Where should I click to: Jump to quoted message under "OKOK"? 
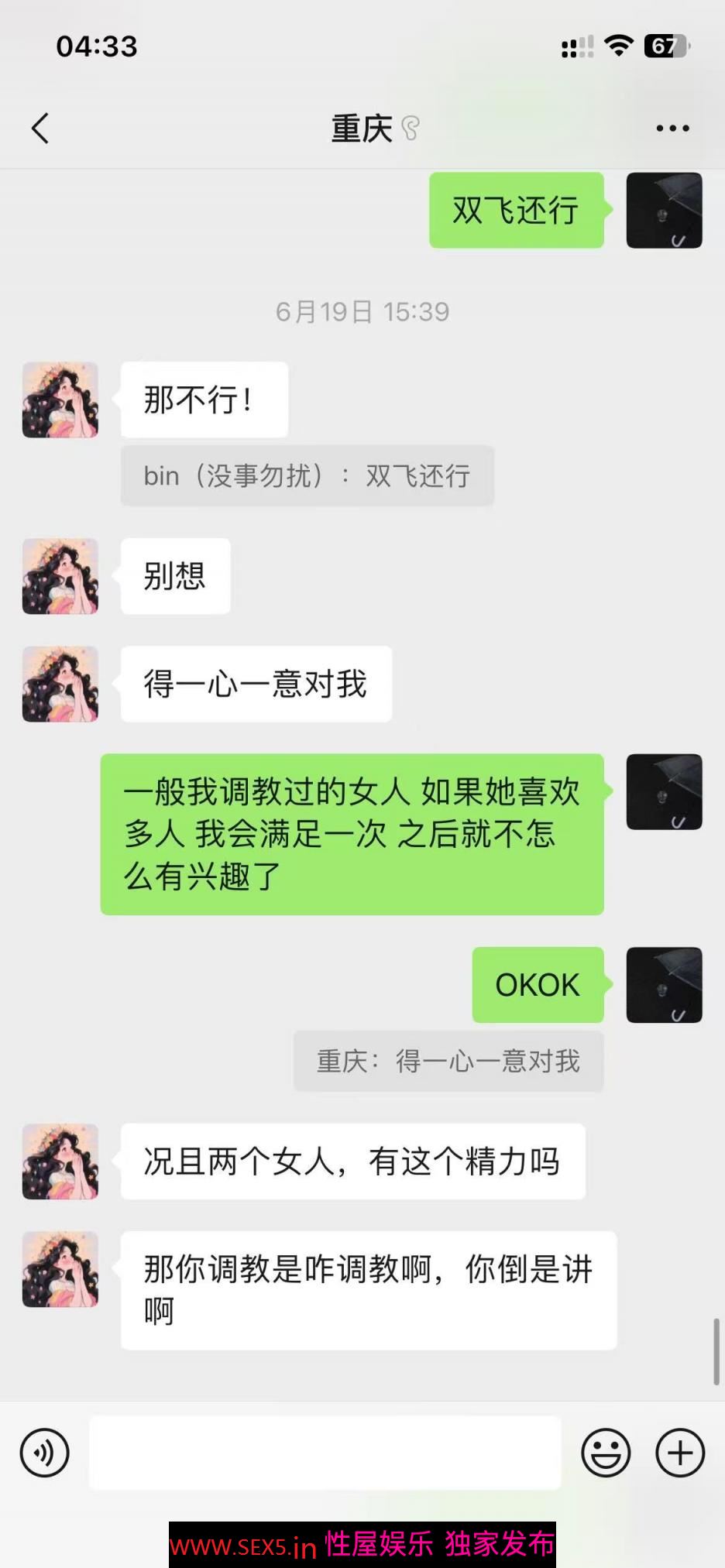[x=448, y=1061]
